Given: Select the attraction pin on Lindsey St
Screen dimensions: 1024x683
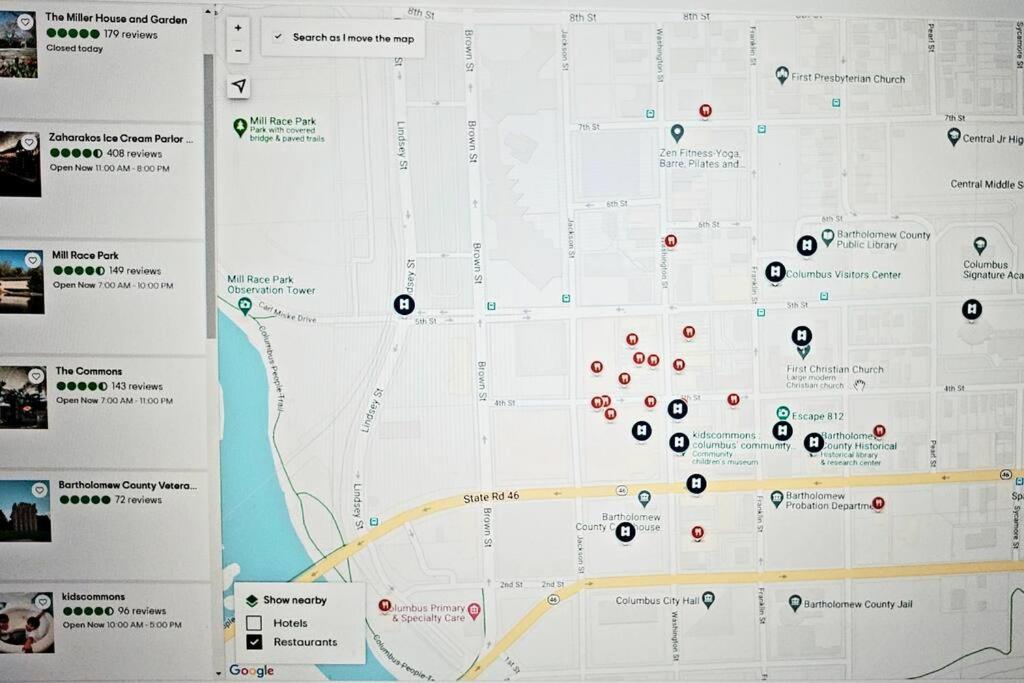Looking at the screenshot, I should (x=404, y=305).
